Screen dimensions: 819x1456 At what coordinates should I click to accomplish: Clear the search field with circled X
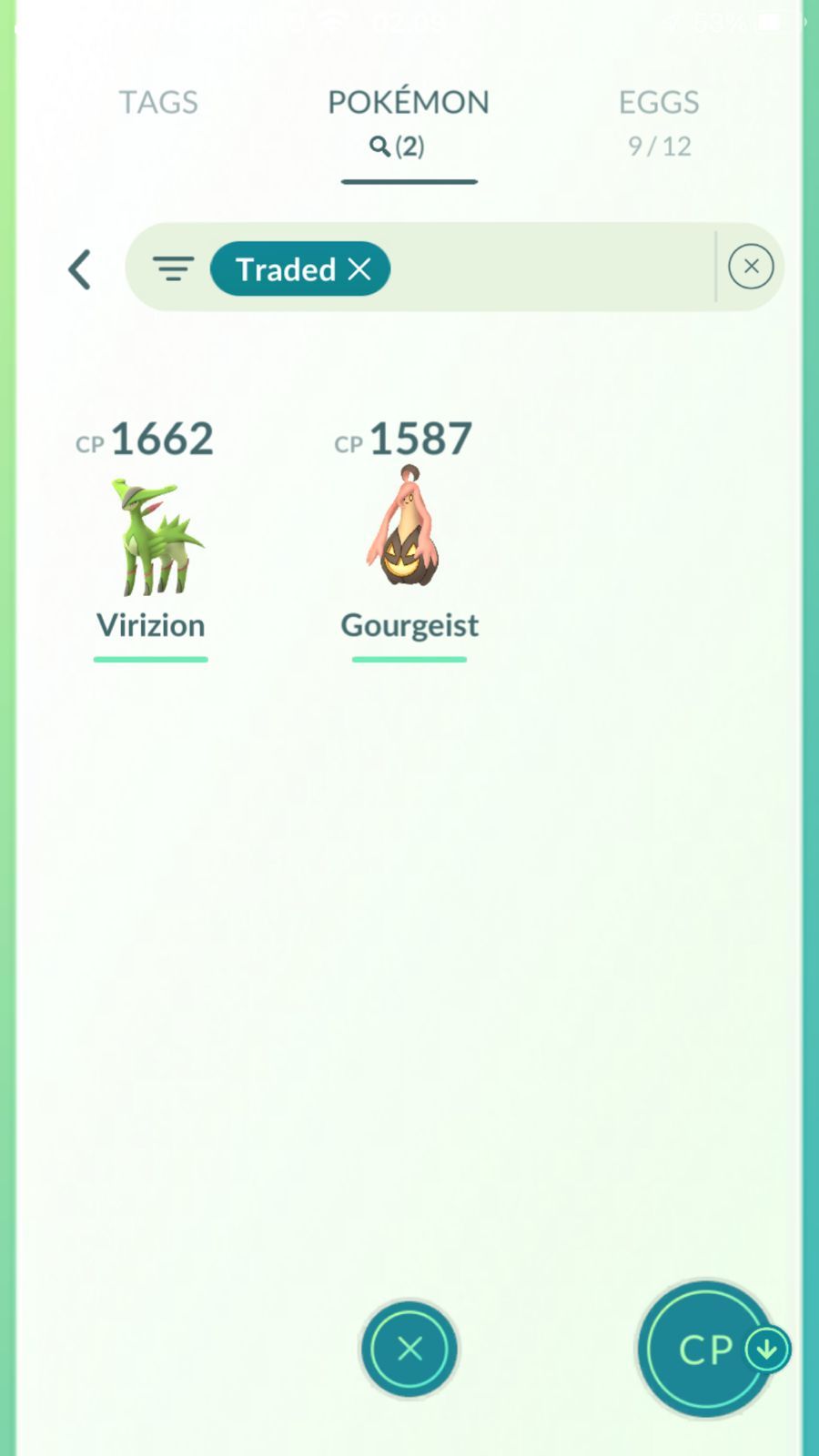pos(751,267)
